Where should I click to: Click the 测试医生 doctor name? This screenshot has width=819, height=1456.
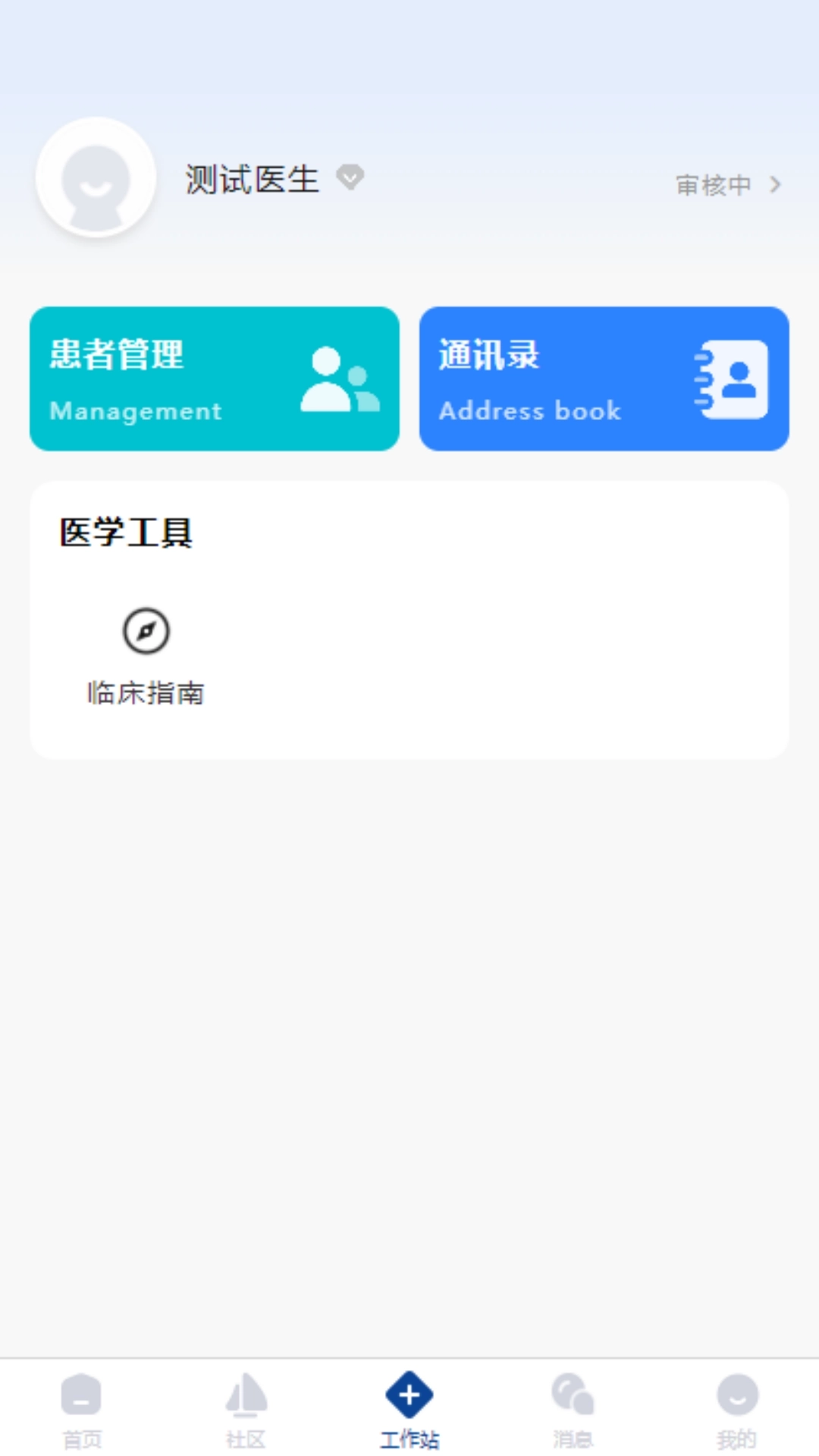[x=251, y=180]
